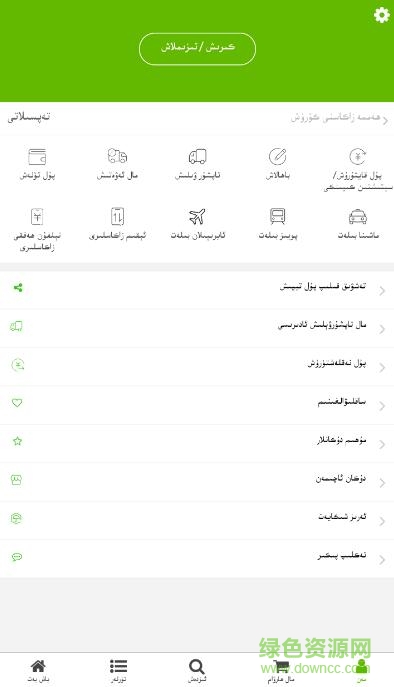The width and height of the screenshot is (394, 687).
Task: Switch to the shopping cart tab
Action: [280, 671]
